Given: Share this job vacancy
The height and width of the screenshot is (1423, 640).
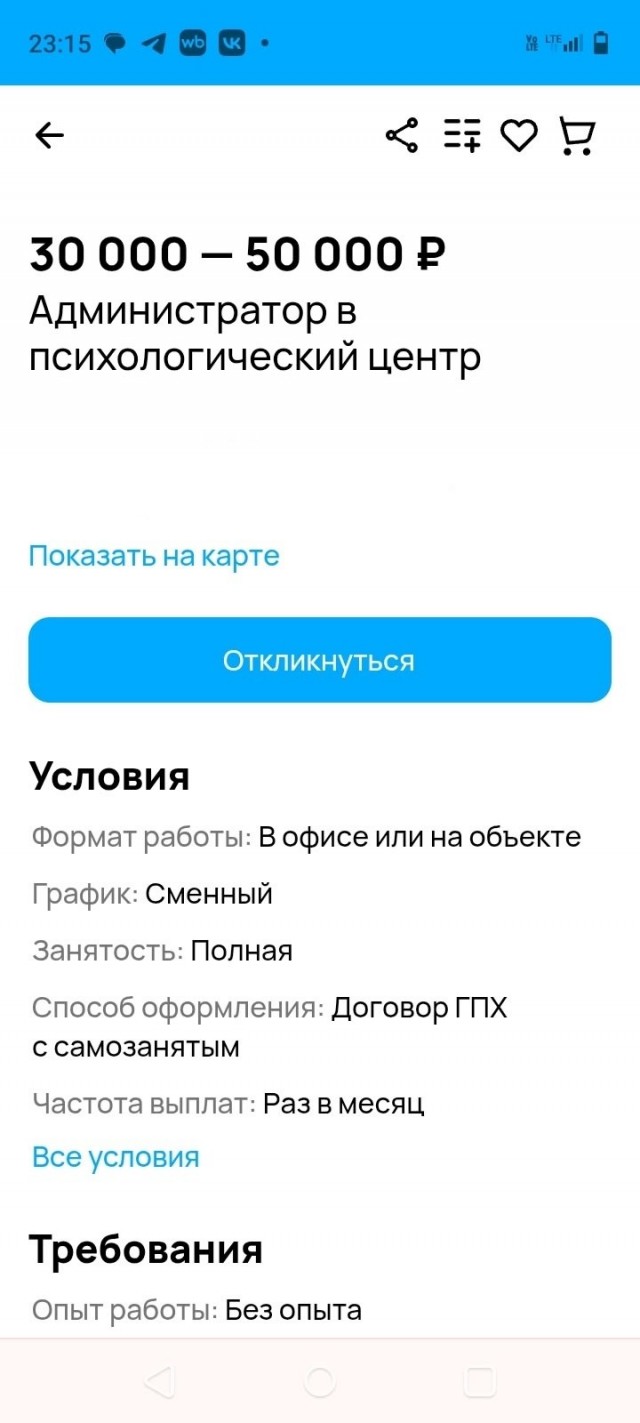Looking at the screenshot, I should coord(402,135).
